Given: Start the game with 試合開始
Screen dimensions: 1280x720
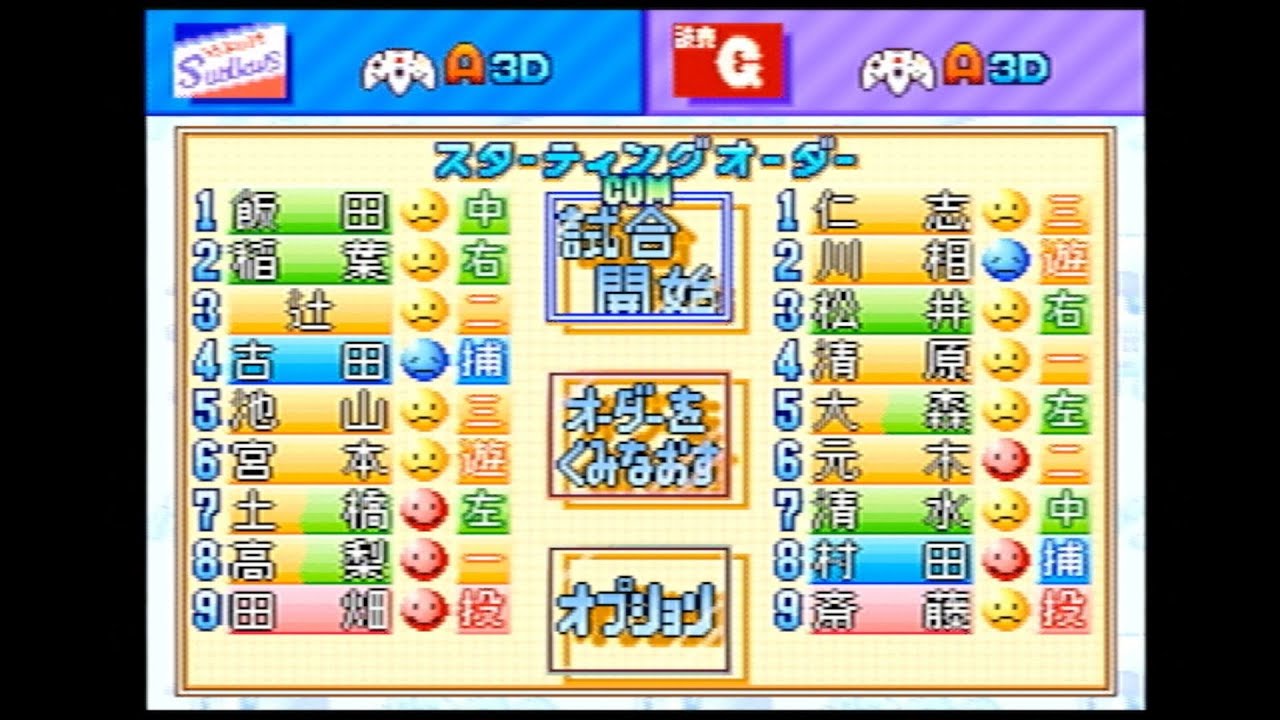Looking at the screenshot, I should 639,258.
